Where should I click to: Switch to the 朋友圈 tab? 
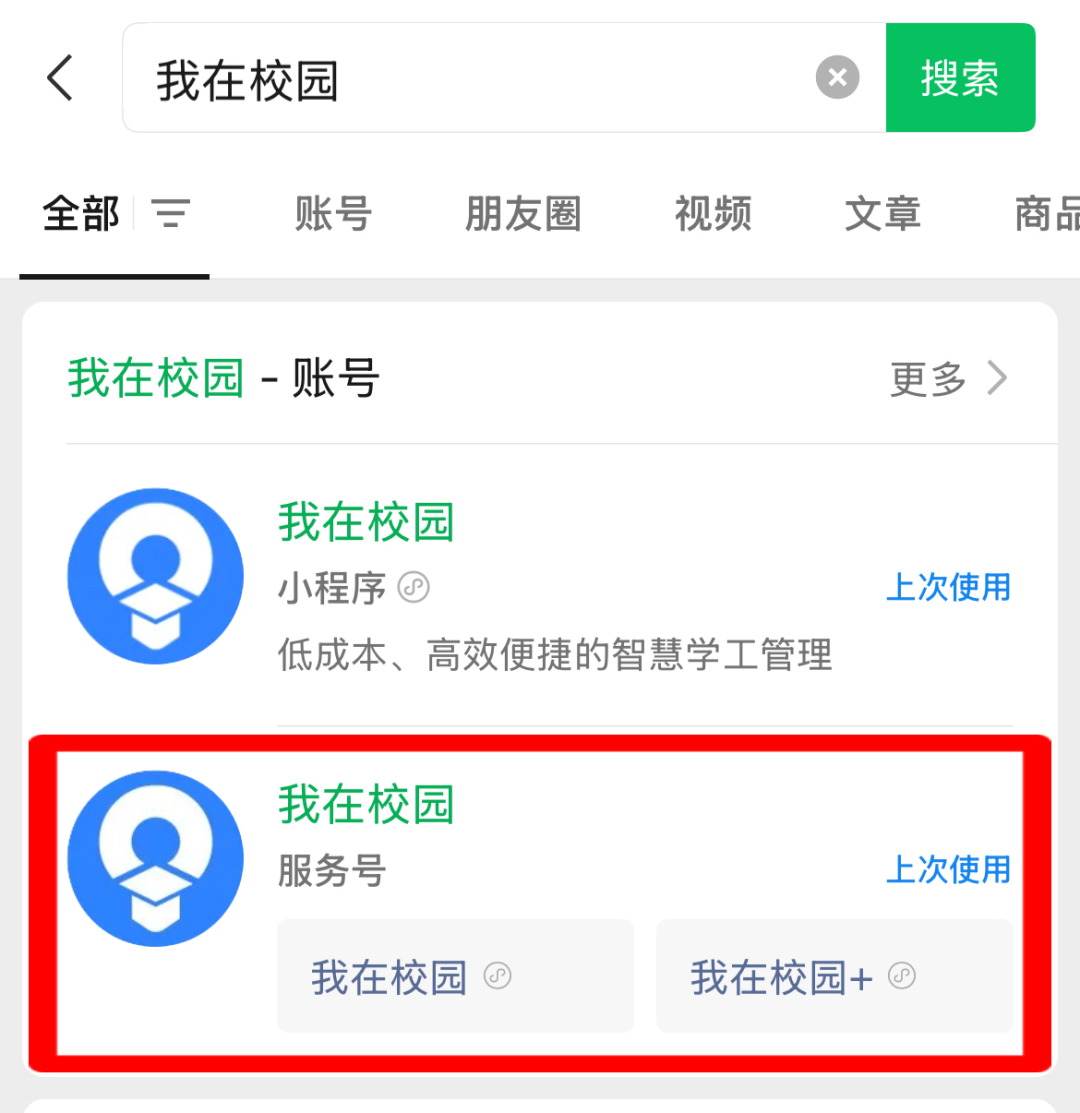523,214
